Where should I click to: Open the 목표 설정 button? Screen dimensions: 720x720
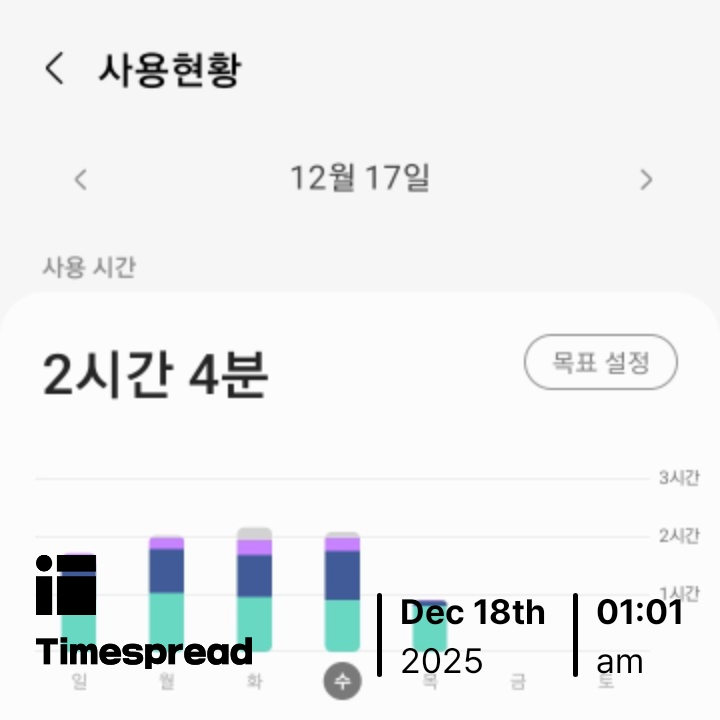[601, 362]
